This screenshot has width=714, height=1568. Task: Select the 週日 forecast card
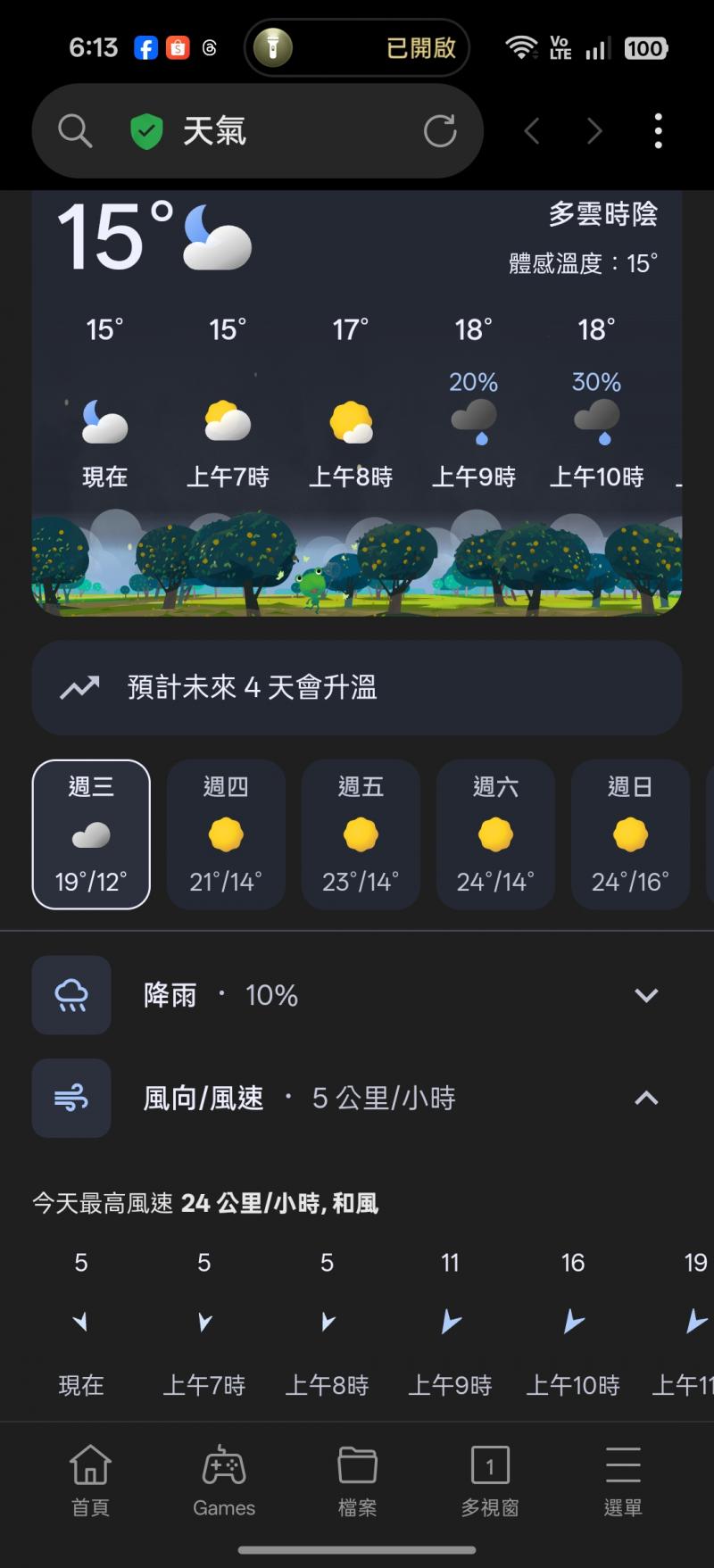pos(630,834)
